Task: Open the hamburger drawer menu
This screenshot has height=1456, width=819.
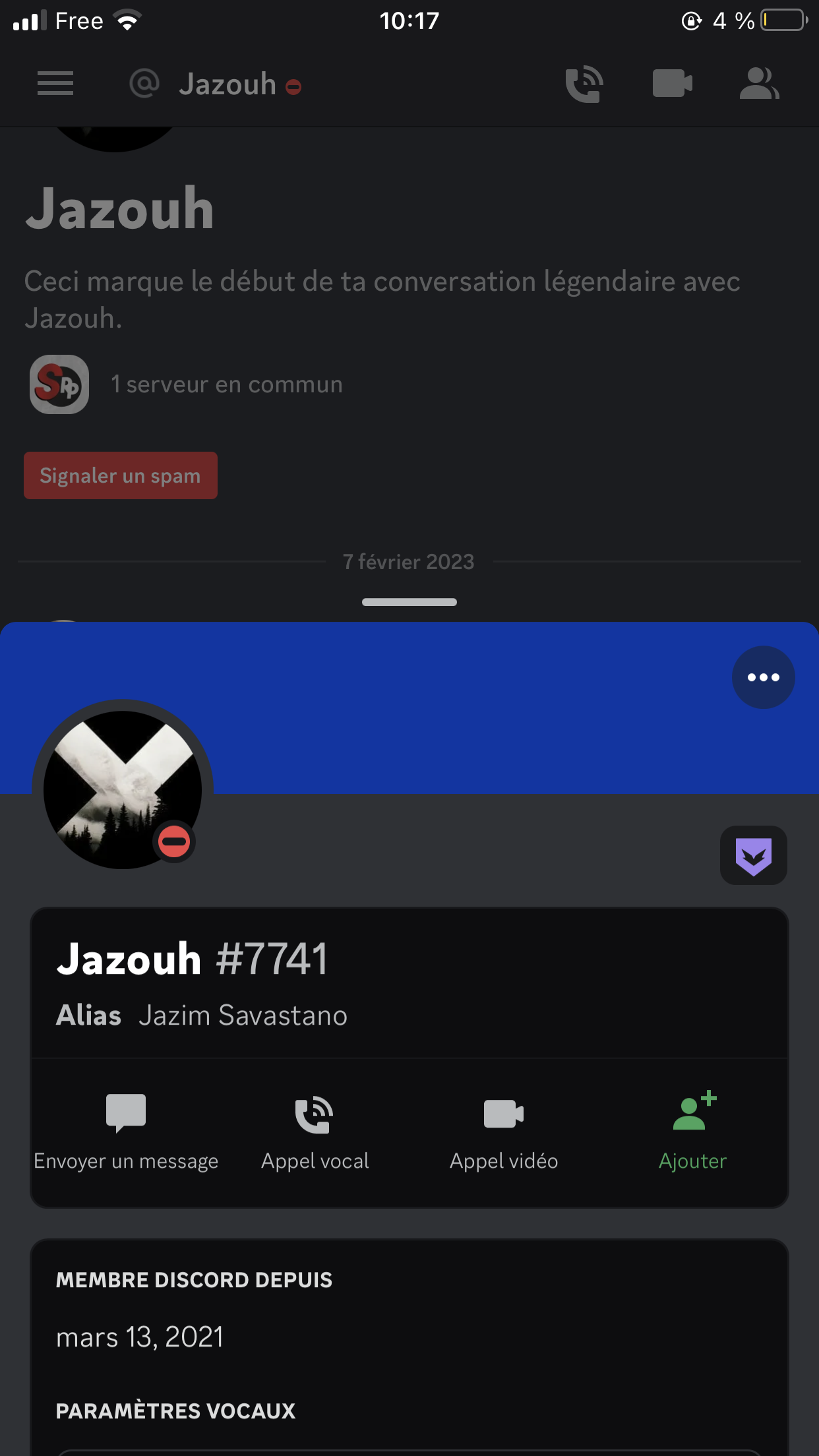Action: [x=55, y=84]
